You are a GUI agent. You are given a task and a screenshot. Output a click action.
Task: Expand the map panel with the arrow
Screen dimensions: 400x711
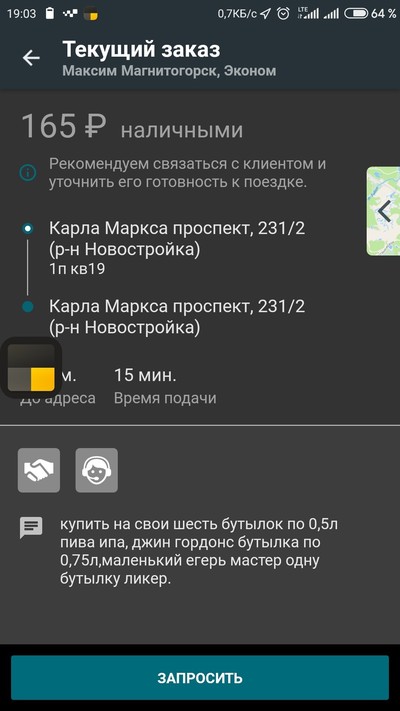pyautogui.click(x=384, y=211)
